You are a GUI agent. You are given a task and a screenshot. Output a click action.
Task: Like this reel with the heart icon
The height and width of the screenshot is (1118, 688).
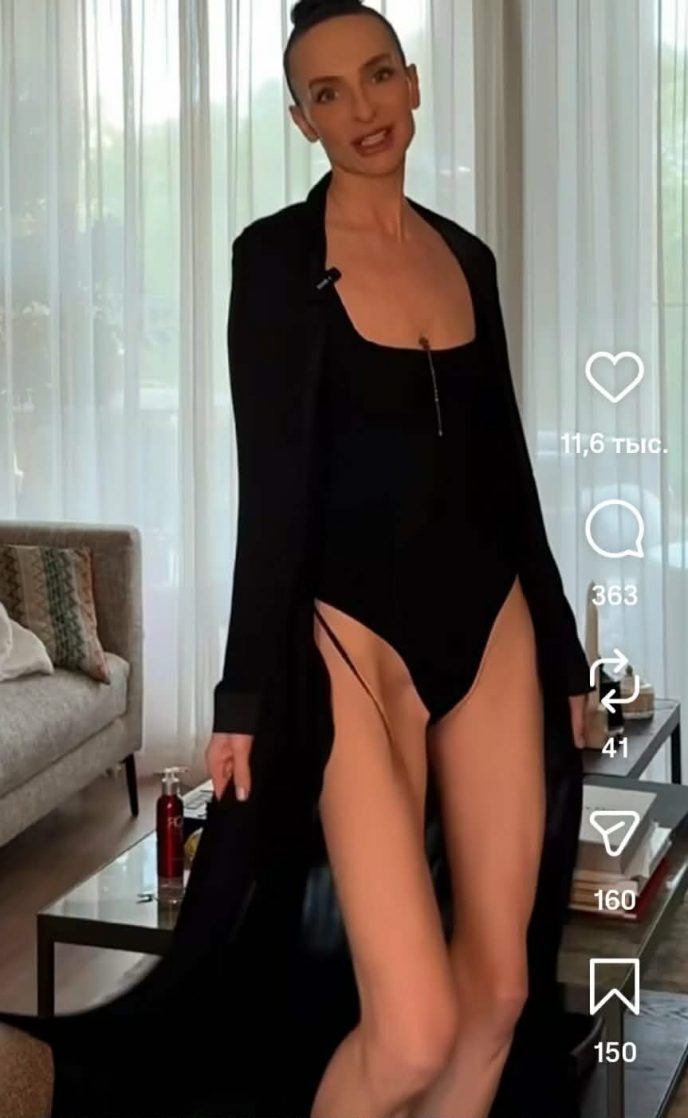tap(614, 377)
